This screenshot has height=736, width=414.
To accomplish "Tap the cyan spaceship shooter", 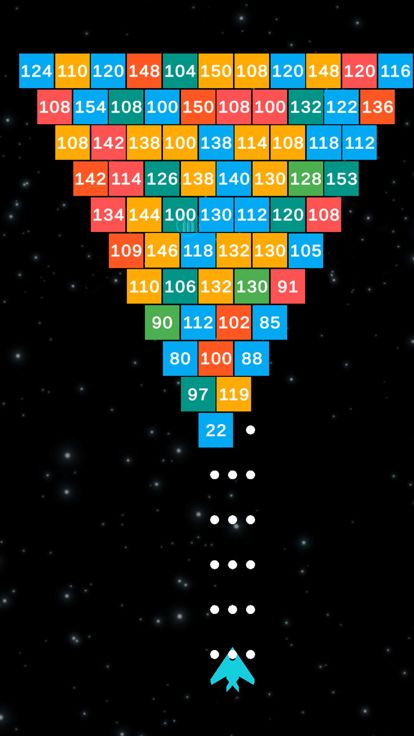I will (232, 670).
